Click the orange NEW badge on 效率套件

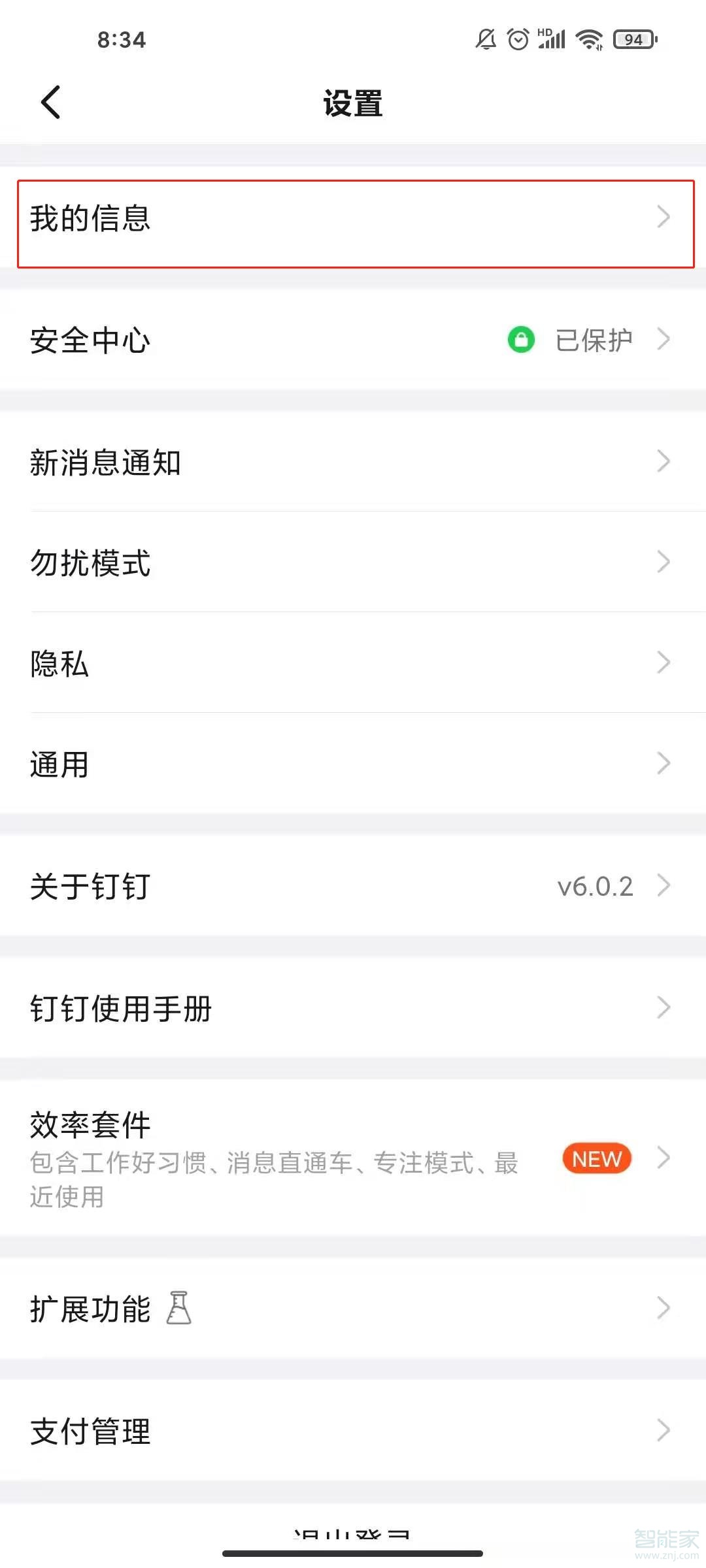pyautogui.click(x=595, y=1158)
